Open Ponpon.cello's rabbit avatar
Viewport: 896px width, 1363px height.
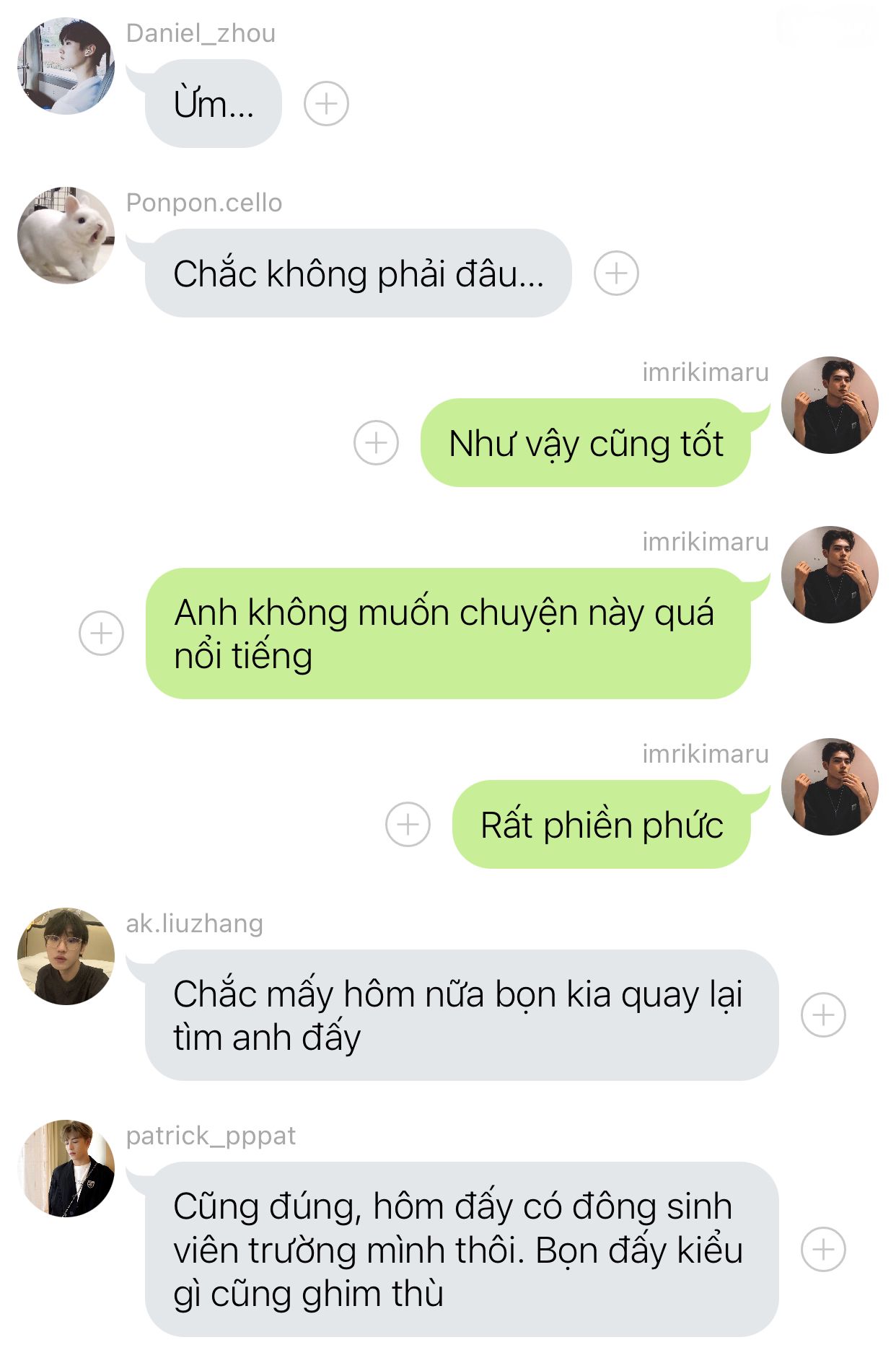click(66, 236)
